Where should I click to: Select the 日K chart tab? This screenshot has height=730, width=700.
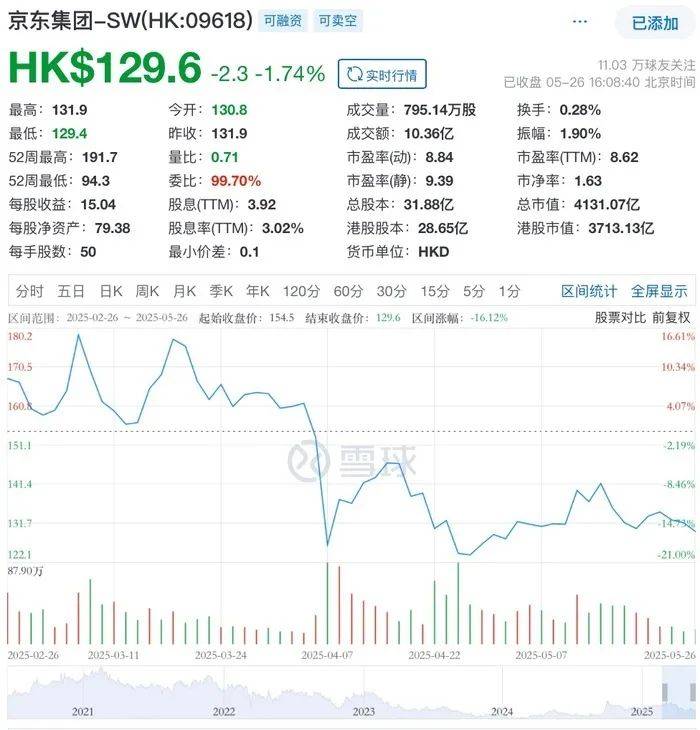pyautogui.click(x=110, y=292)
